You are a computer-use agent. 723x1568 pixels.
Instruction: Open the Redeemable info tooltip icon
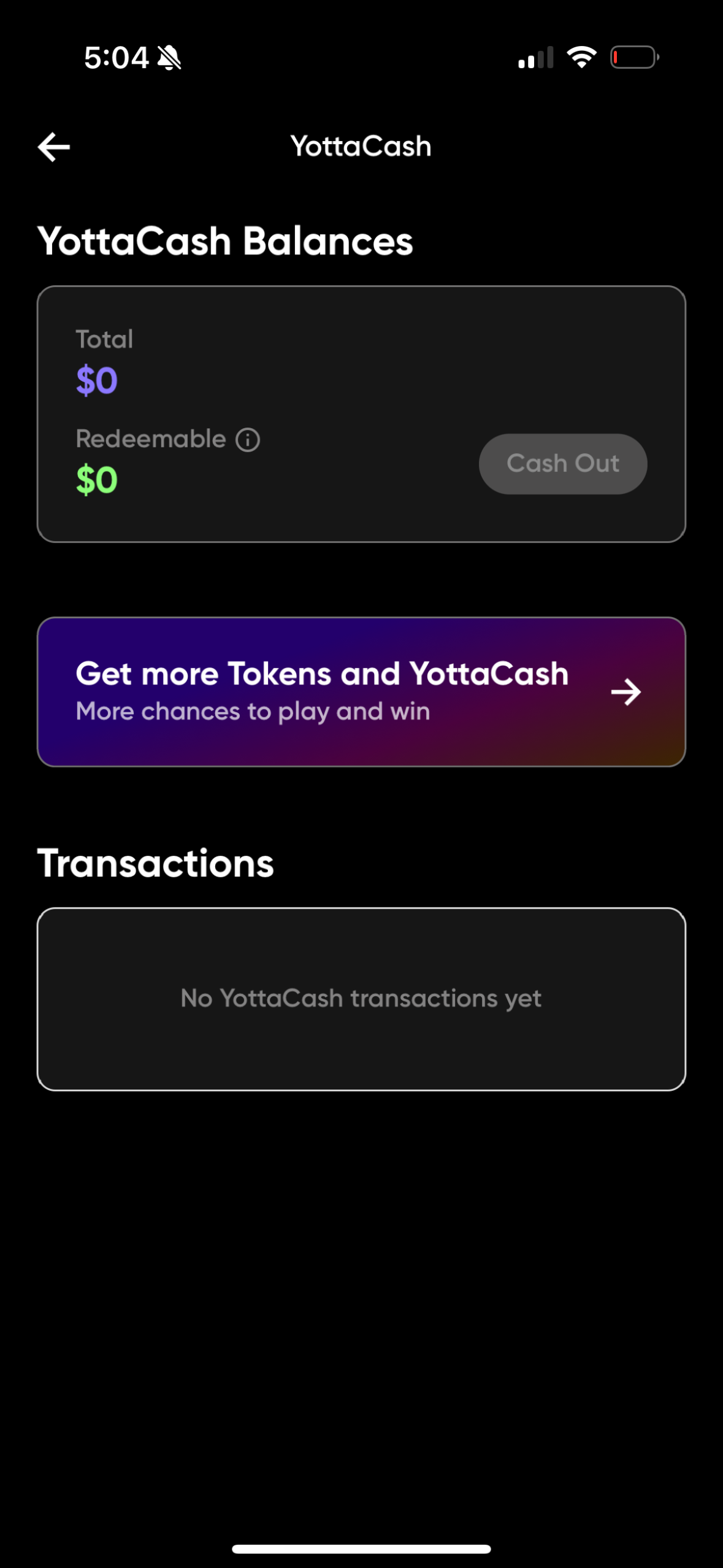[247, 439]
